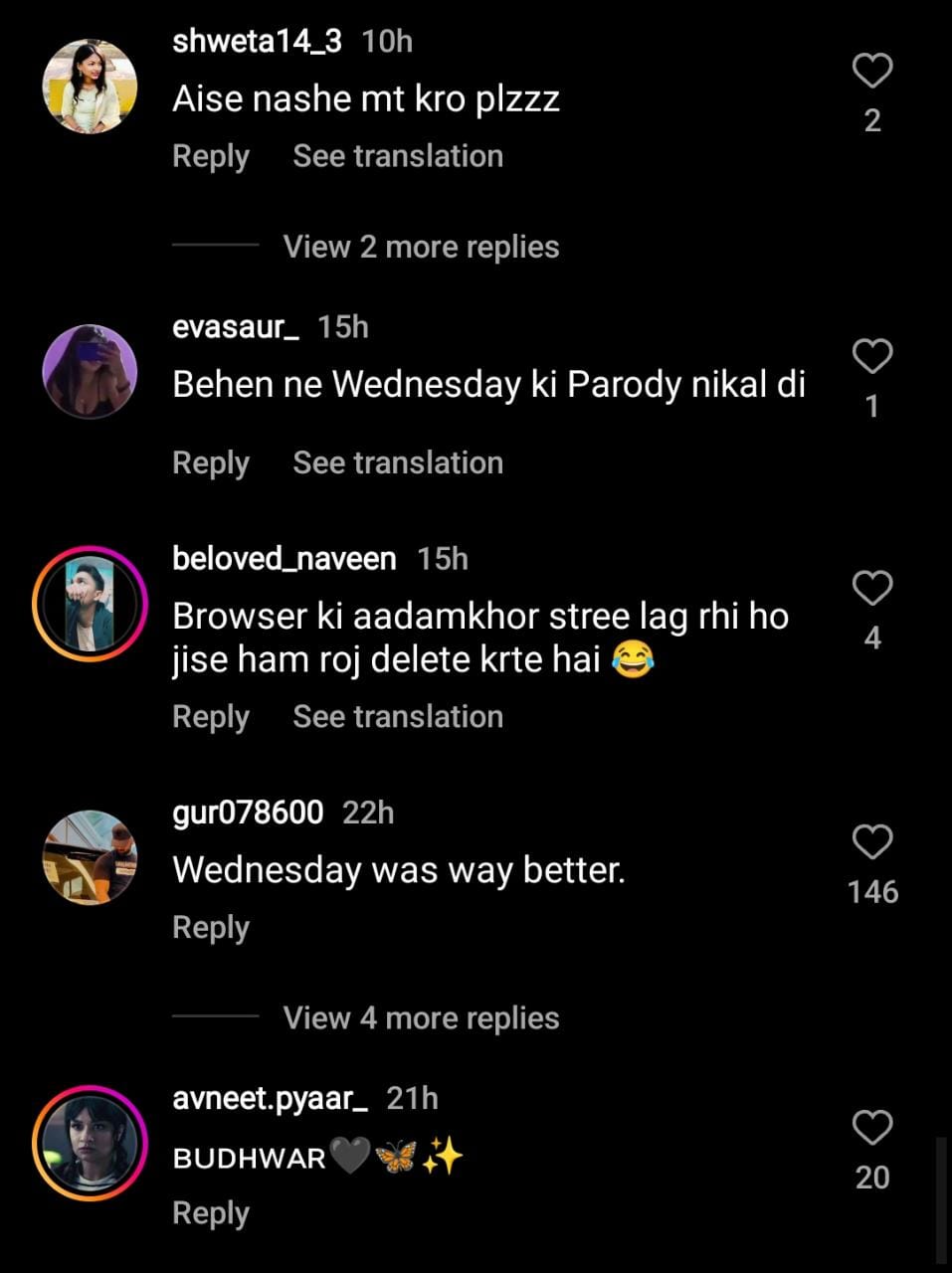This screenshot has height=1273, width=952.
Task: Like evasaur_'s comment
Action: coord(872,356)
